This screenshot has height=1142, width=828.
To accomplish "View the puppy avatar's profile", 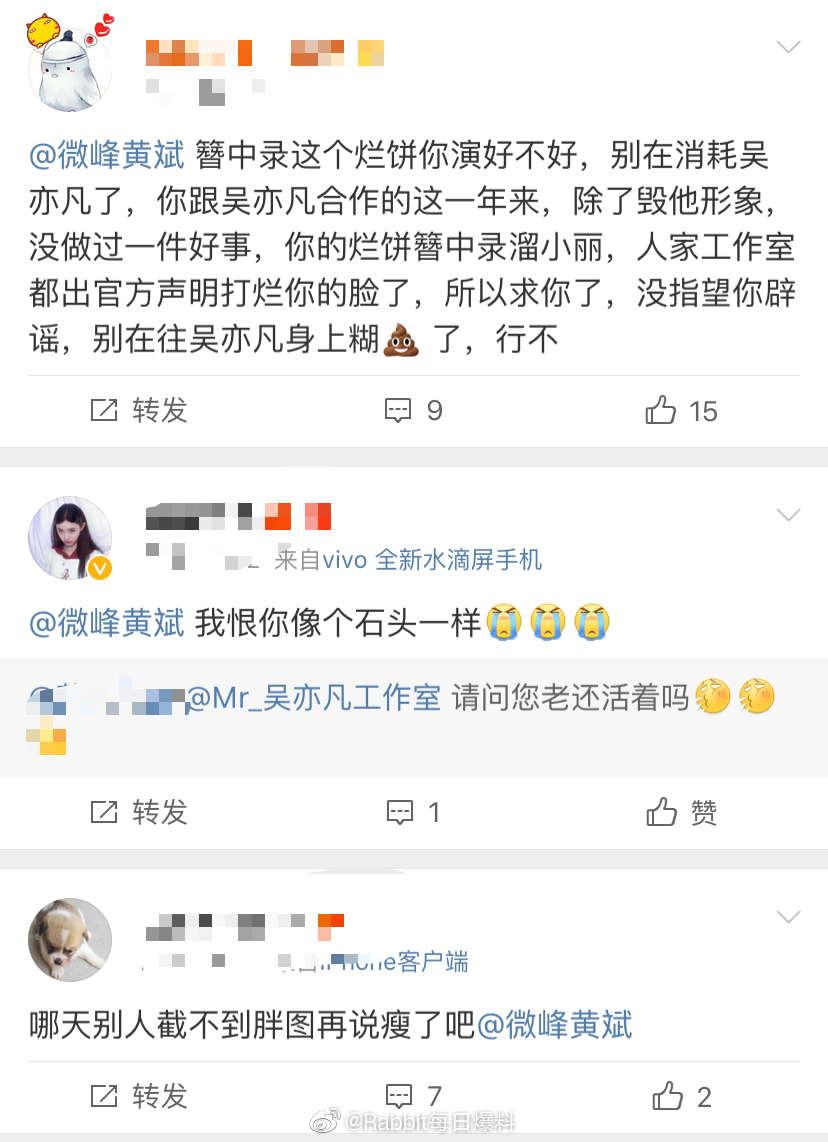I will point(69,940).
